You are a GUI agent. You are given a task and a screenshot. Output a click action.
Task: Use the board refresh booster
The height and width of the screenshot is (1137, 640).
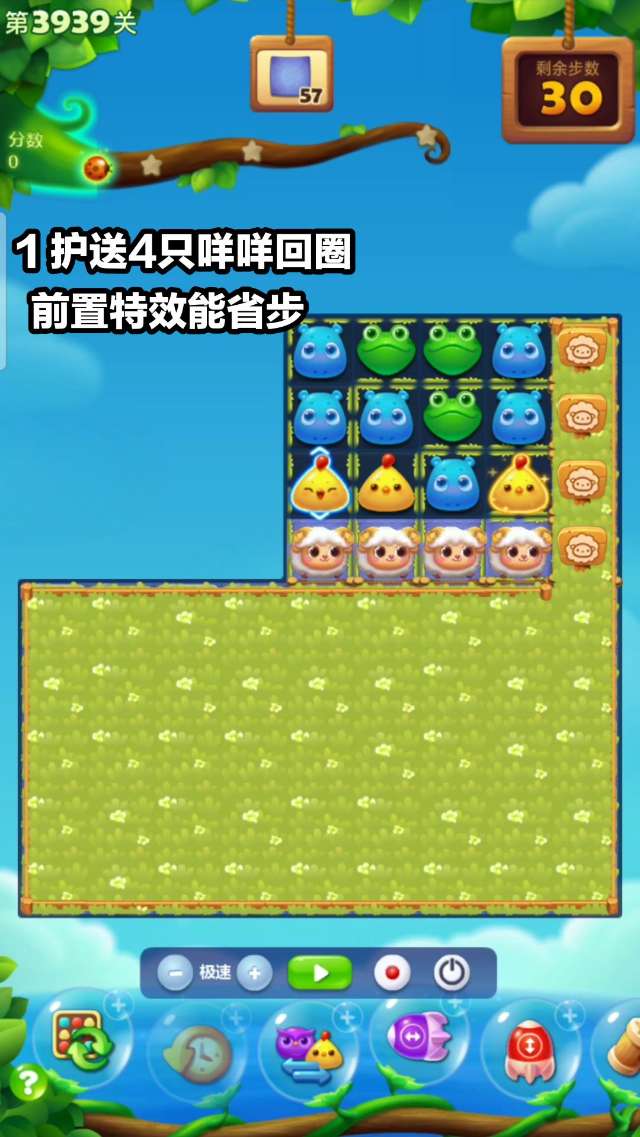[84, 1041]
